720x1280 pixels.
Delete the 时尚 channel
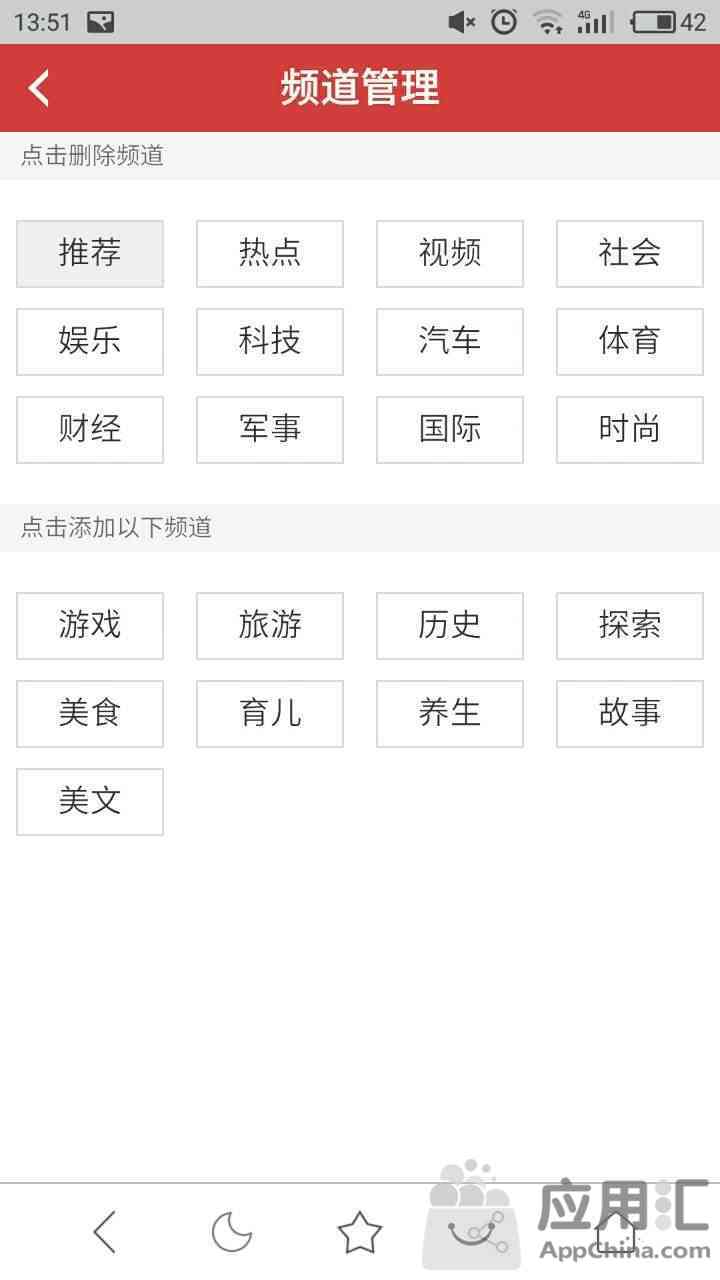630,430
